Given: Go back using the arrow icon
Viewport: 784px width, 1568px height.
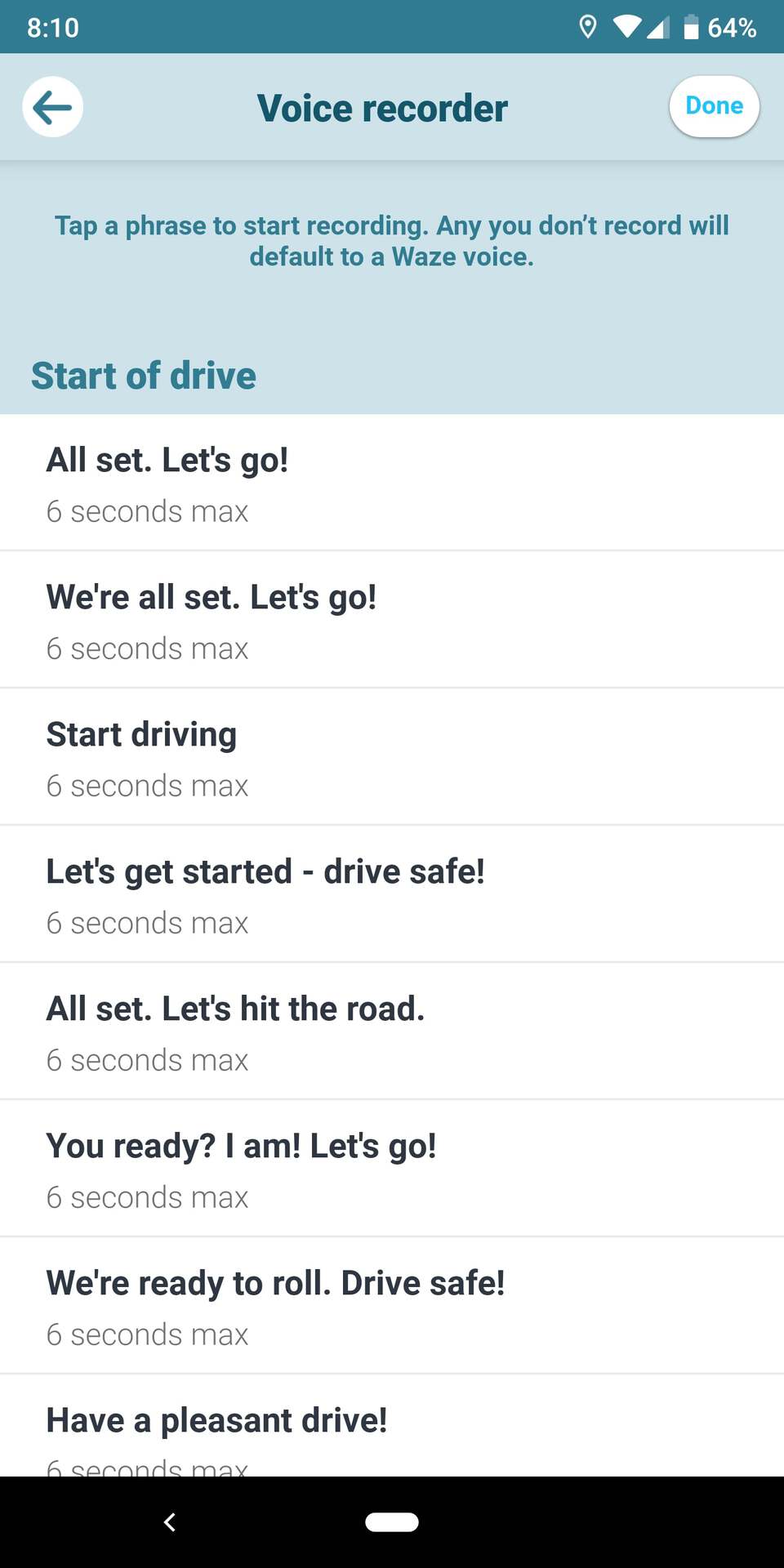Looking at the screenshot, I should point(52,107).
